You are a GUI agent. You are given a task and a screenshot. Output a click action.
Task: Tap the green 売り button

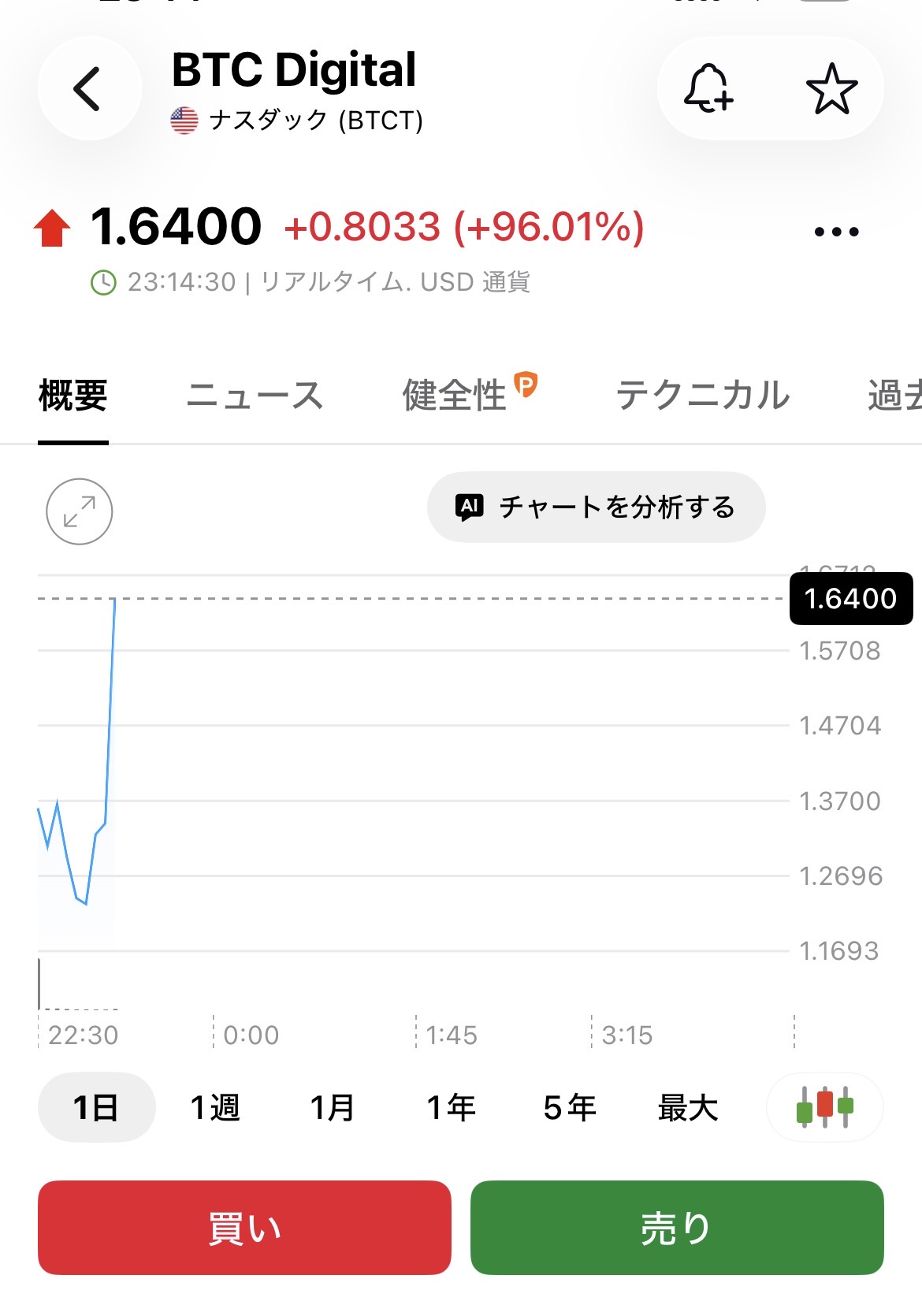tap(677, 1228)
